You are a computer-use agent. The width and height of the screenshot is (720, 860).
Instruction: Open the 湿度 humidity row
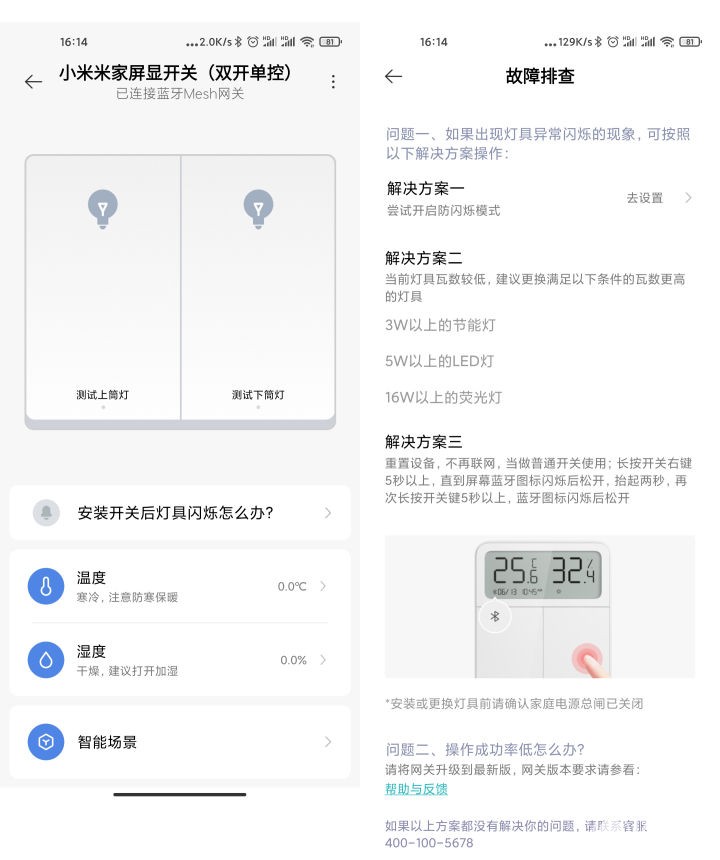(x=180, y=660)
